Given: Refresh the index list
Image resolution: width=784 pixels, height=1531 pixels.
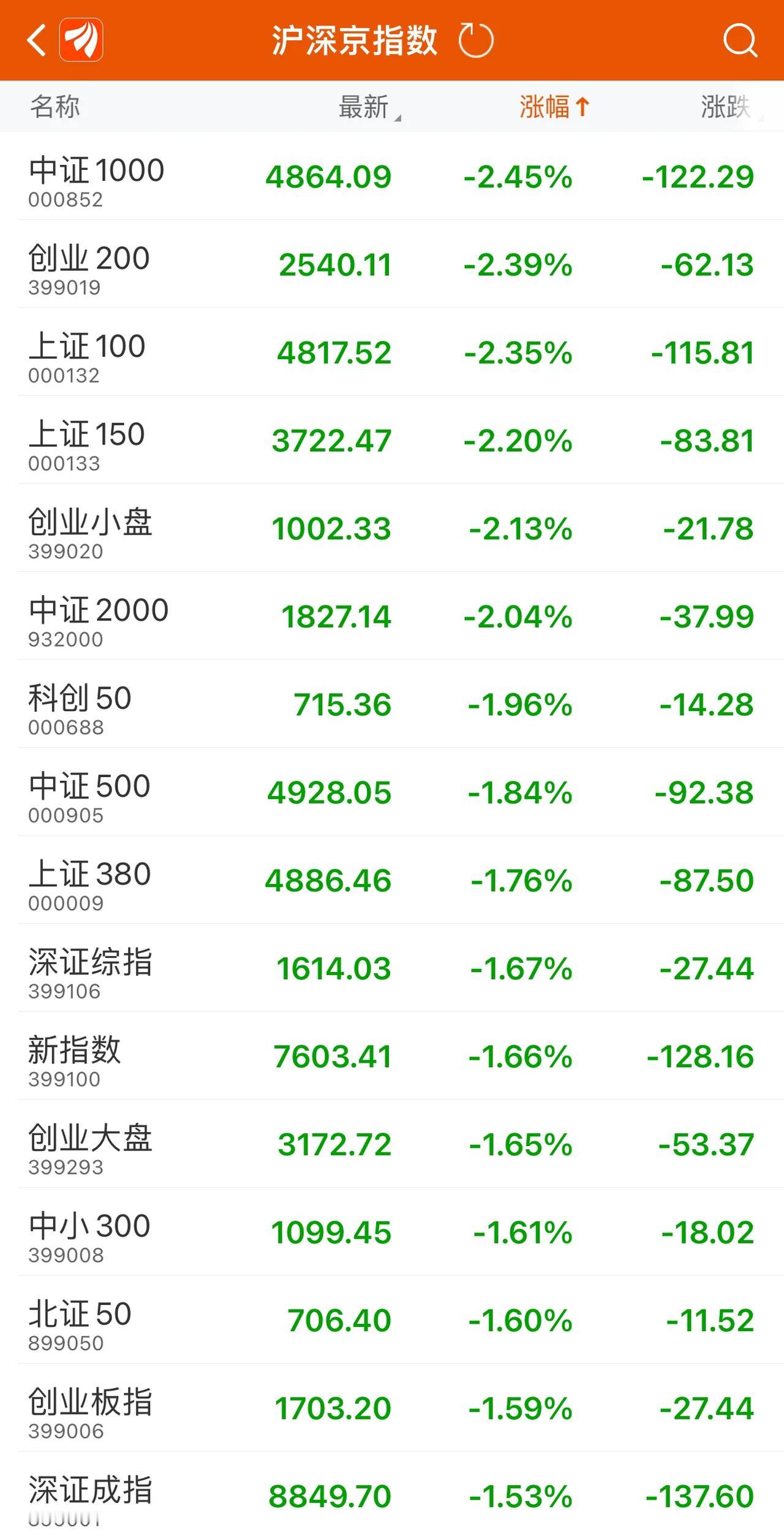Looking at the screenshot, I should tap(476, 40).
